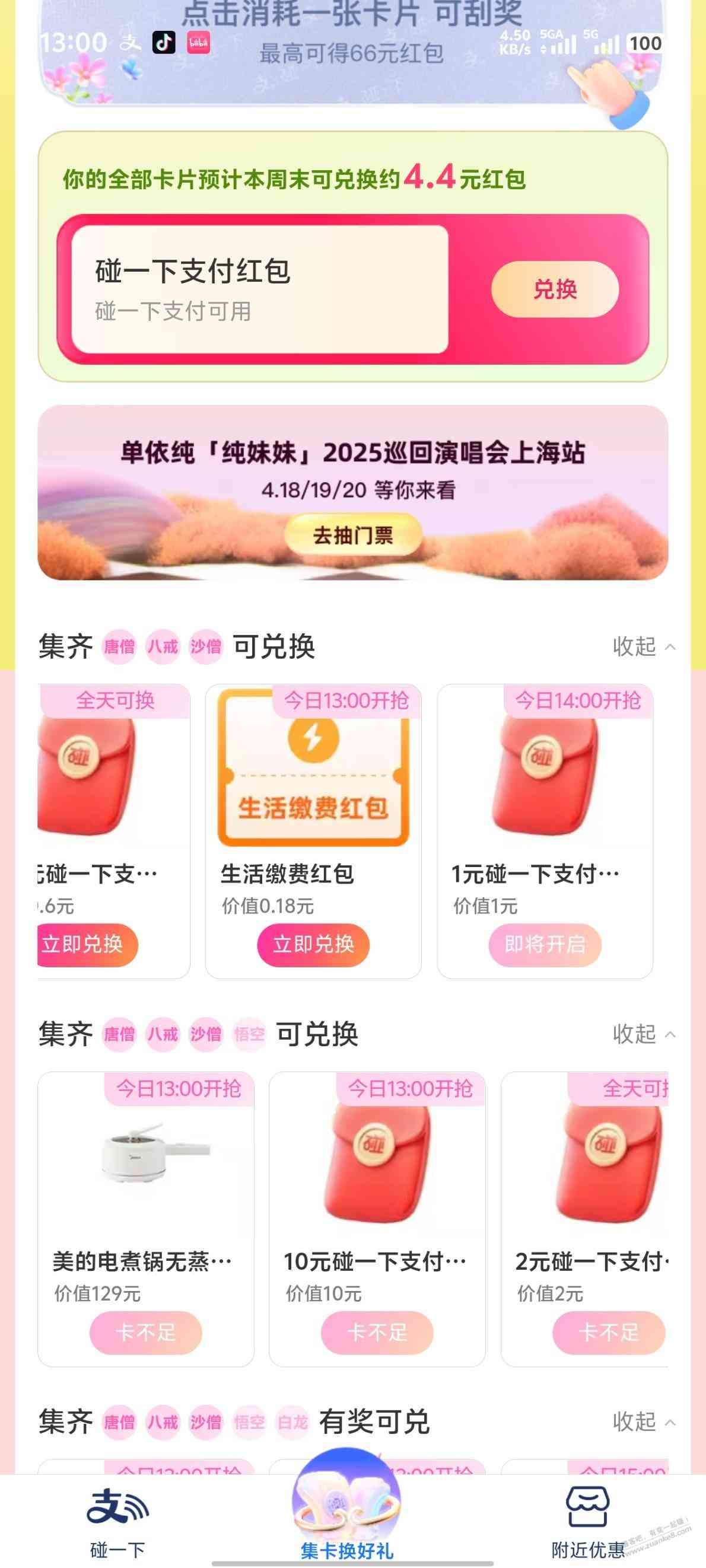Tap 兑换 for 碰一下支付红包
Image resolution: width=706 pixels, height=1568 pixels.
pyautogui.click(x=554, y=289)
